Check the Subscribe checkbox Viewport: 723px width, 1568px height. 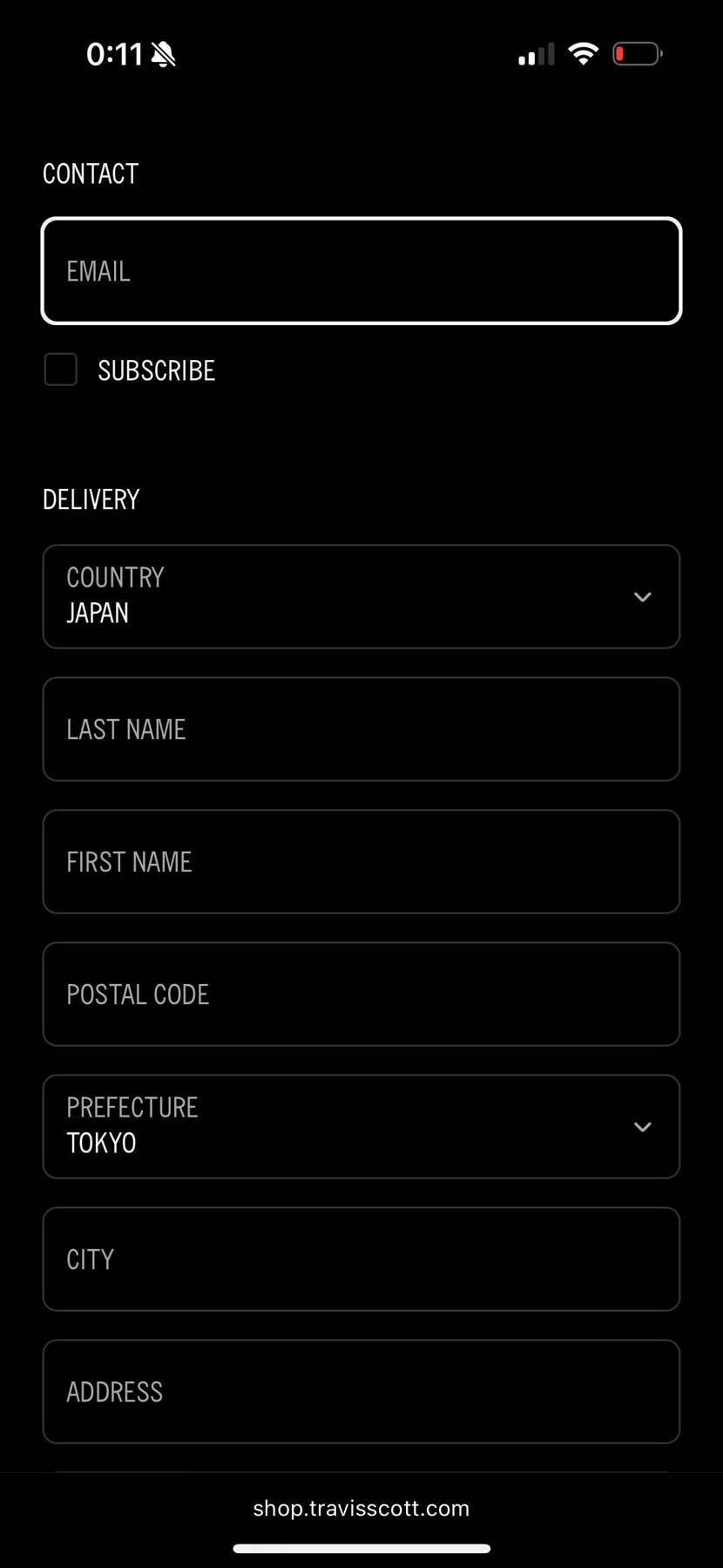coord(61,370)
